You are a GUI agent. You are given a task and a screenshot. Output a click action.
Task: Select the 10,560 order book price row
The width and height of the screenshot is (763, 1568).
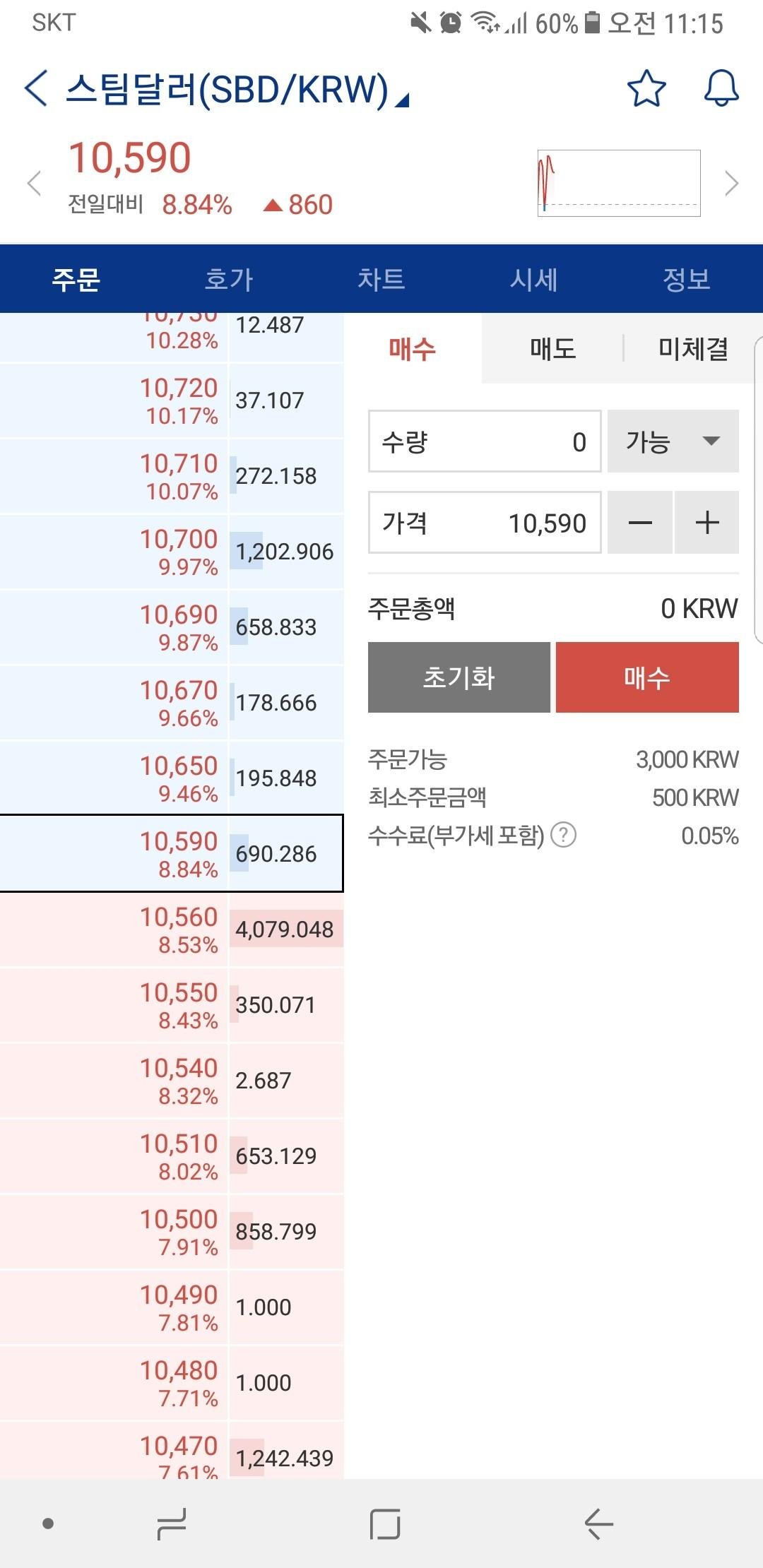click(x=172, y=929)
